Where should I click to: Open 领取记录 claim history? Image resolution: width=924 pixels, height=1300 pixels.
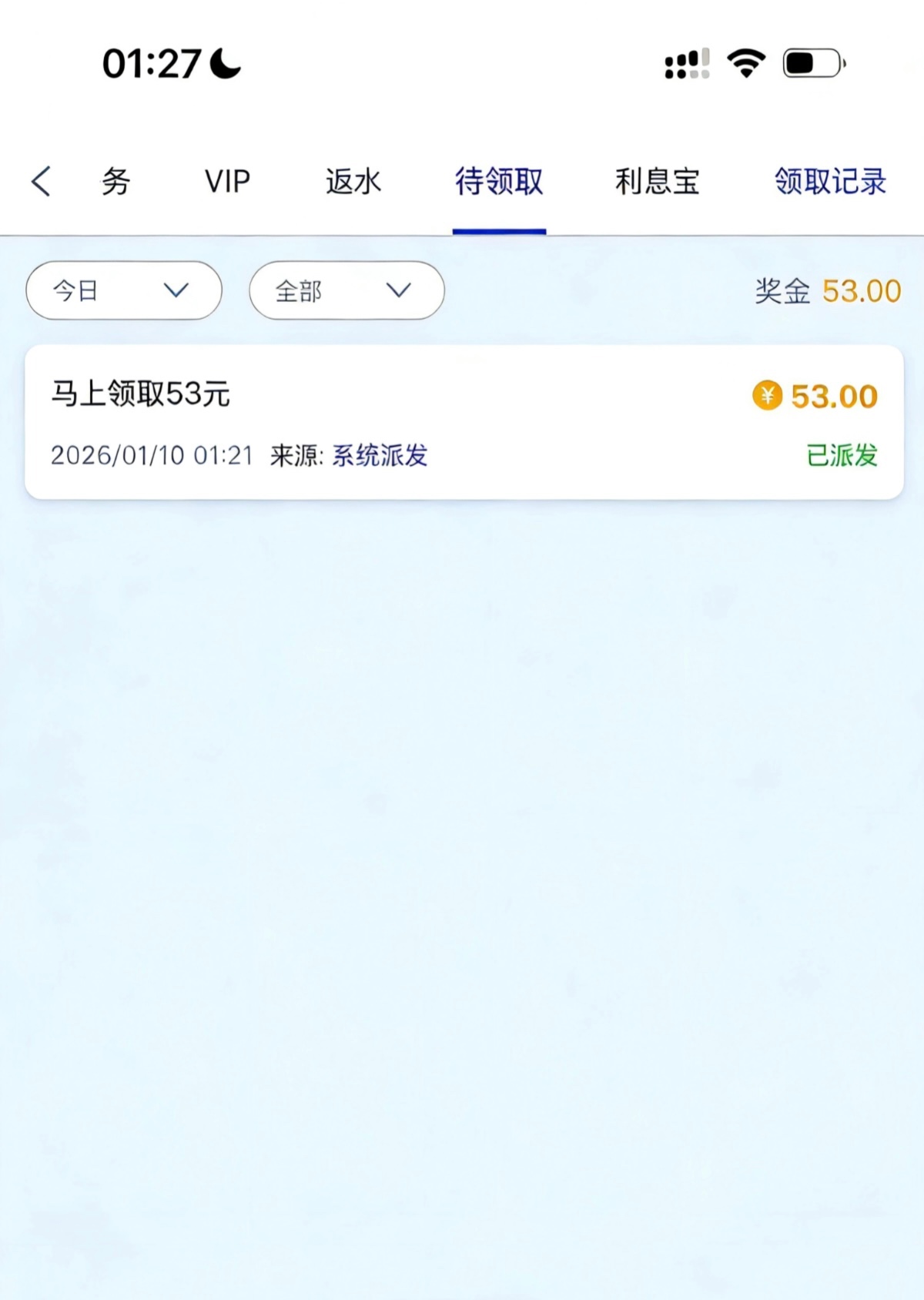[x=830, y=182]
